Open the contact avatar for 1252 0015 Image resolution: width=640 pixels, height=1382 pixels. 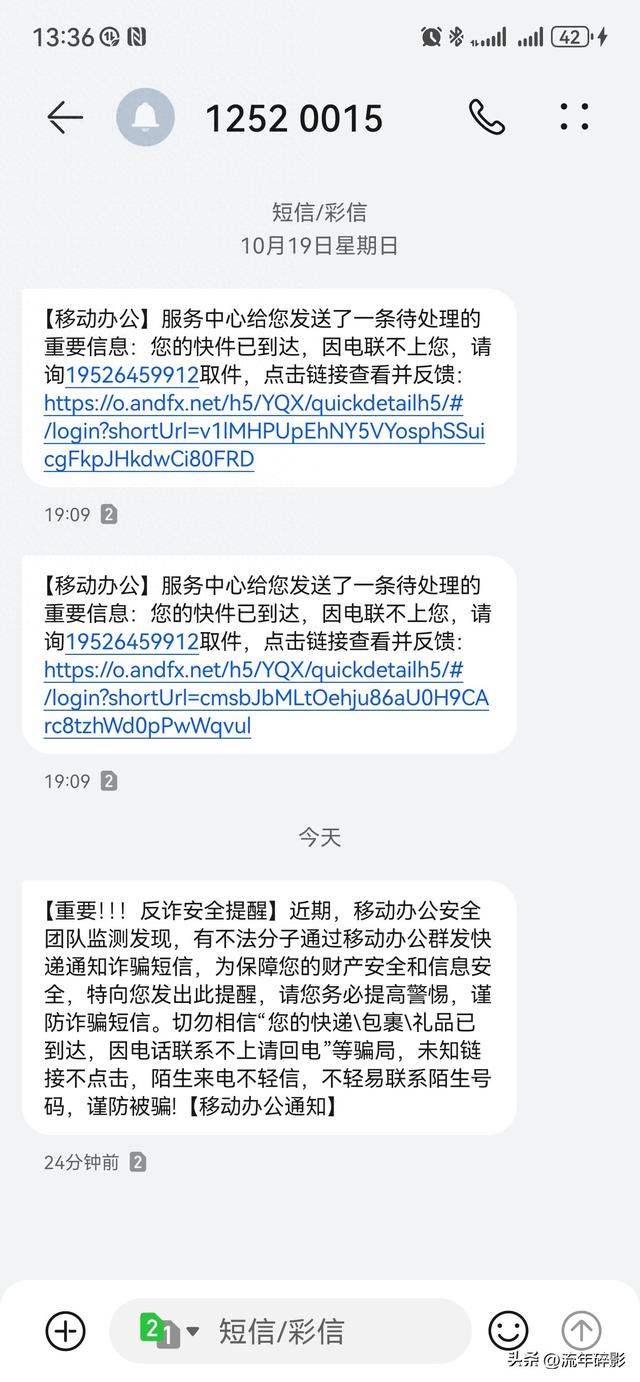[145, 118]
